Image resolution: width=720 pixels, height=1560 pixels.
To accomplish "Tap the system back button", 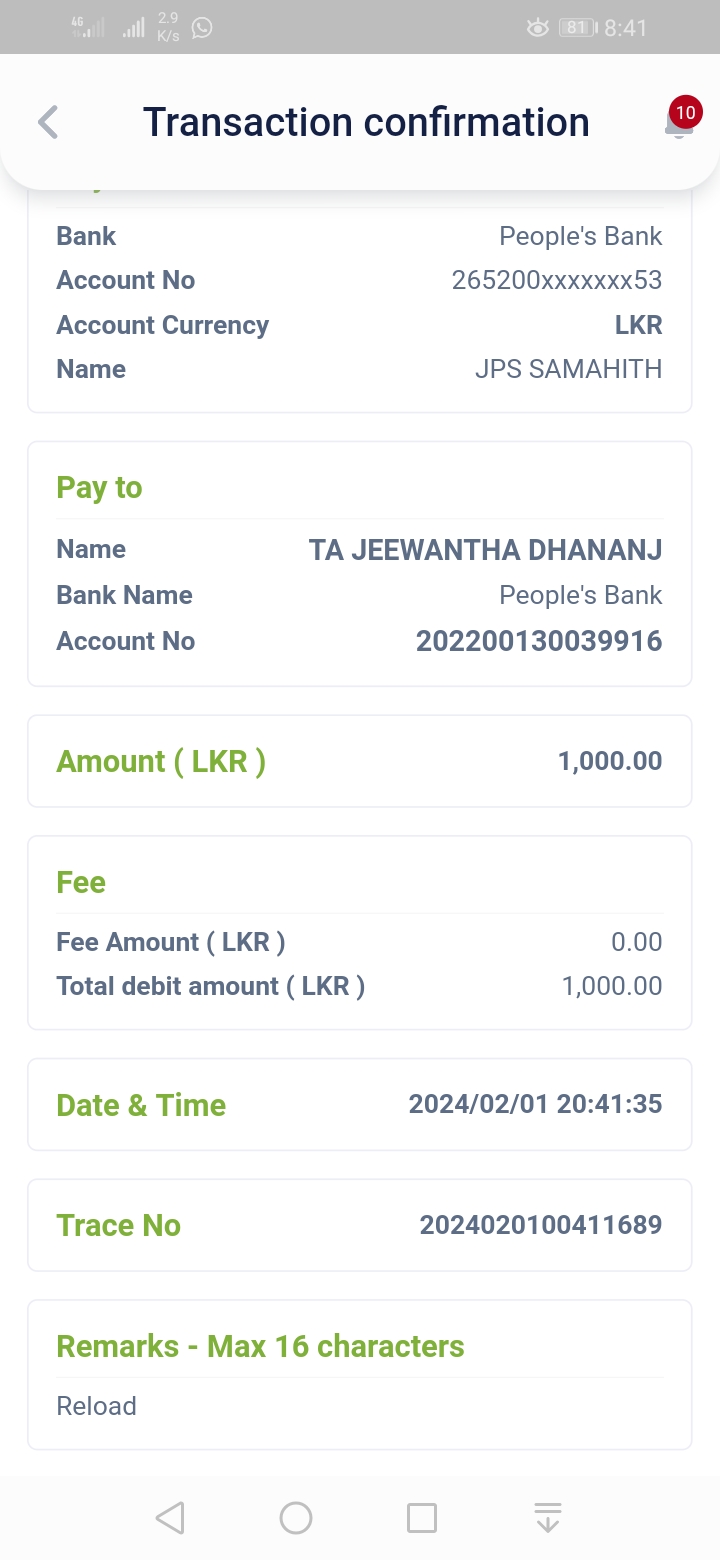I will (170, 1518).
